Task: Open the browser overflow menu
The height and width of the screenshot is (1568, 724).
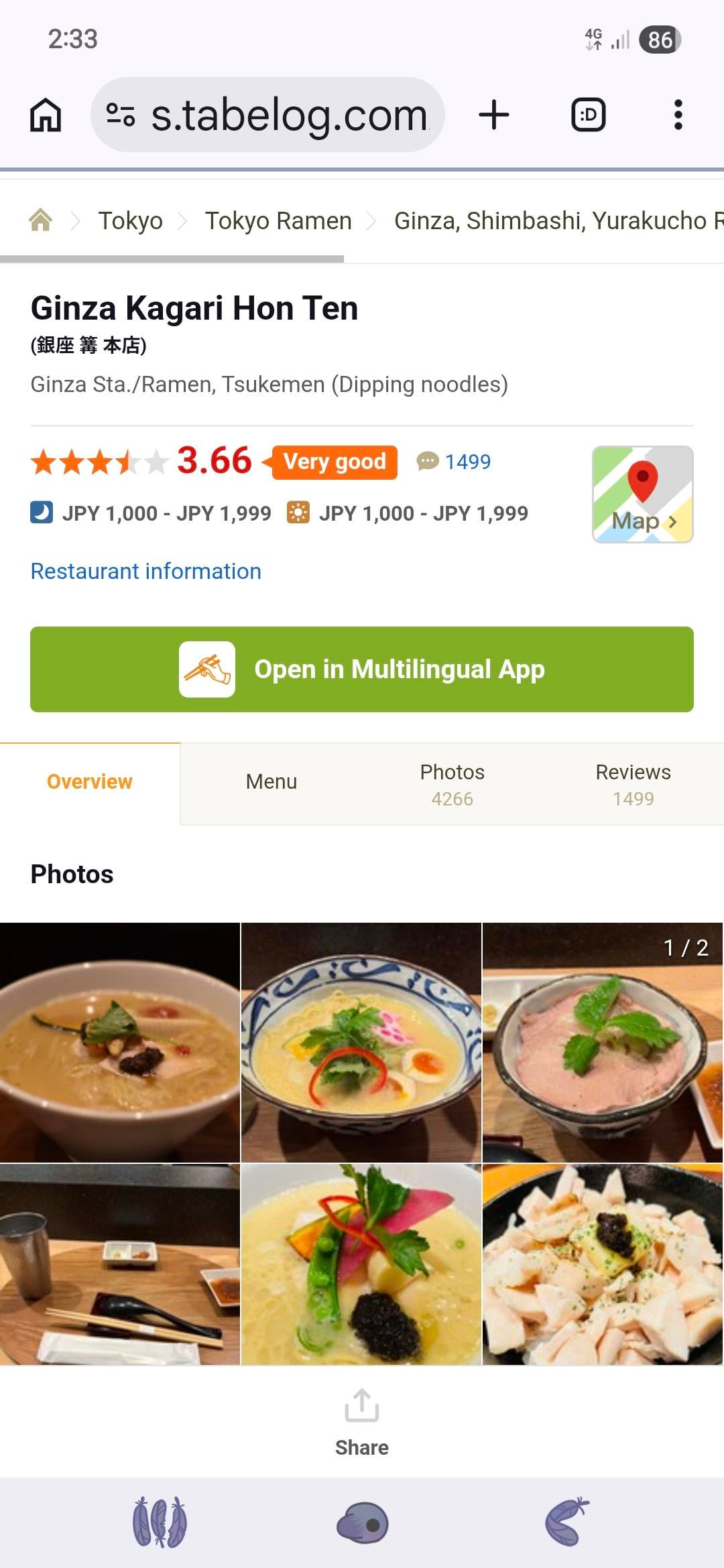Action: (x=678, y=115)
